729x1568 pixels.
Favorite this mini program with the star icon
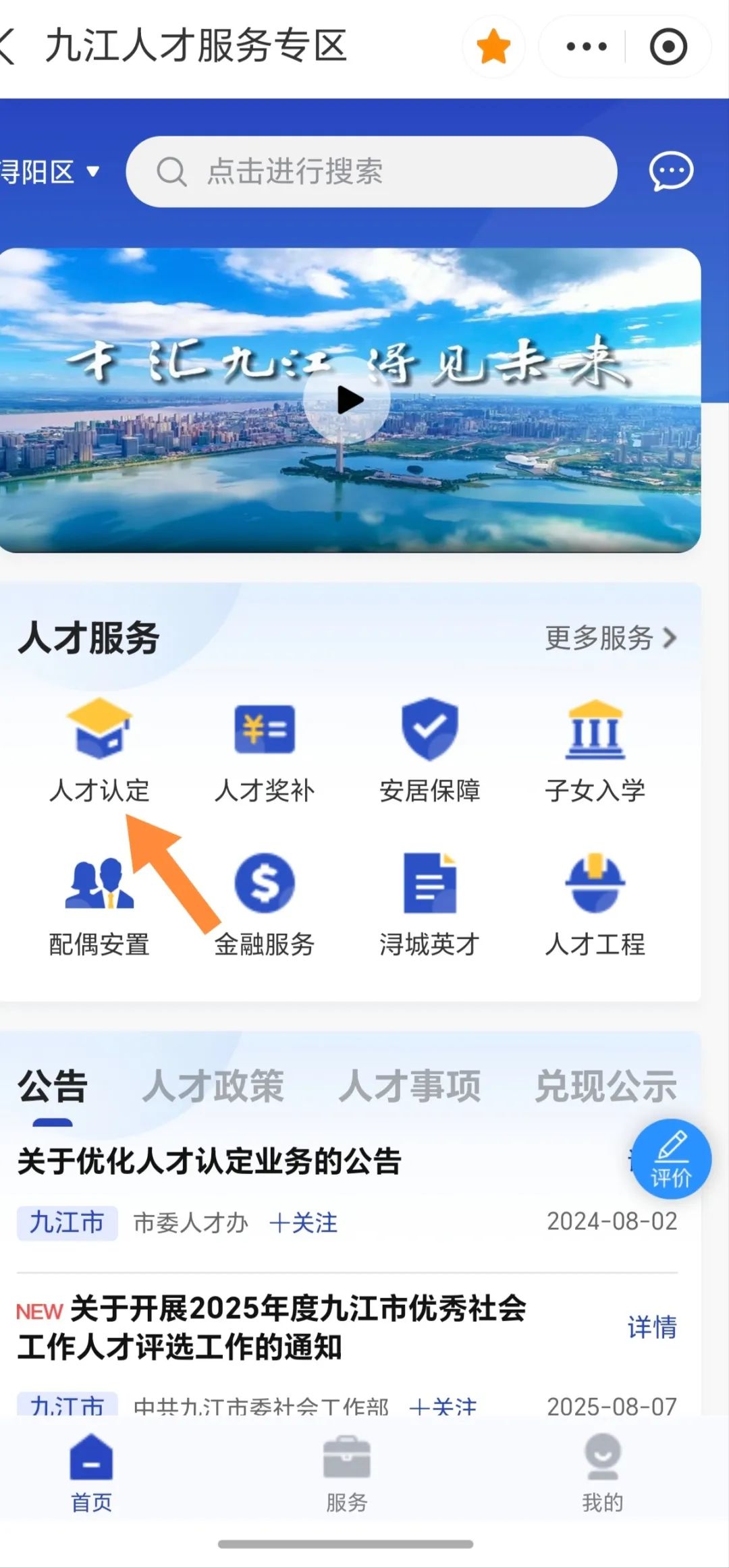coord(493,47)
